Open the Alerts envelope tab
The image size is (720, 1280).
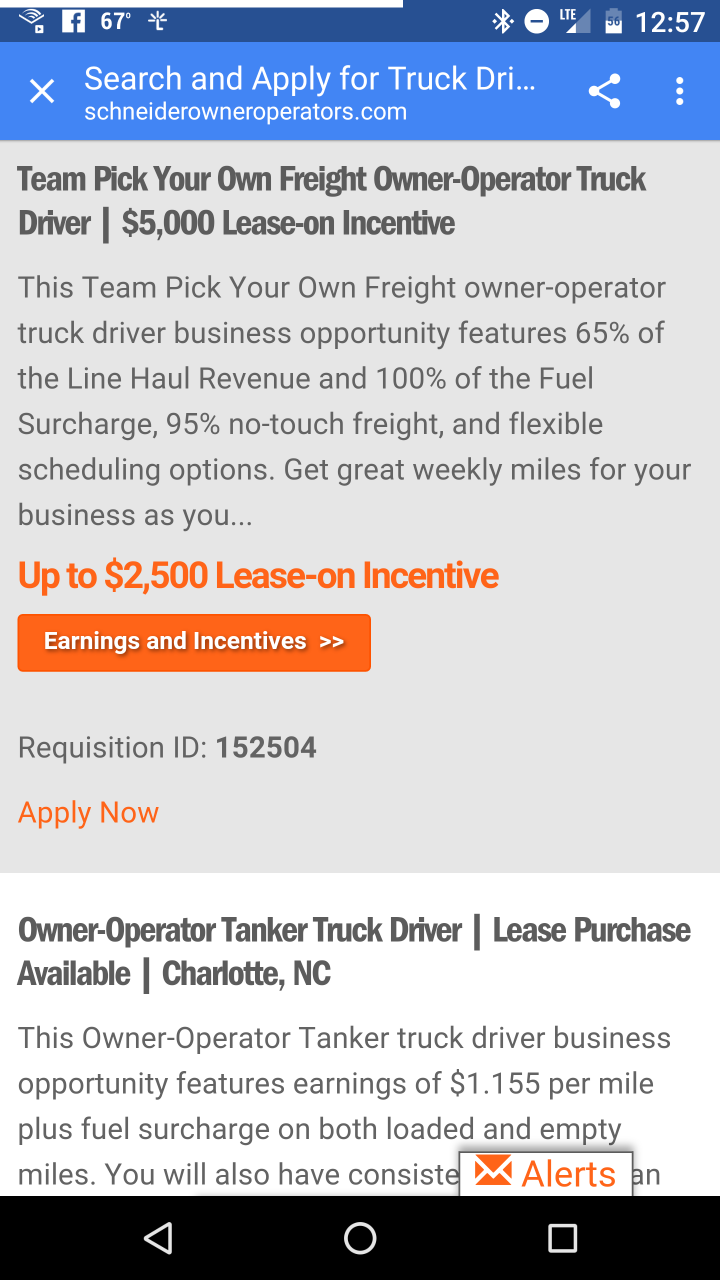tap(546, 1174)
